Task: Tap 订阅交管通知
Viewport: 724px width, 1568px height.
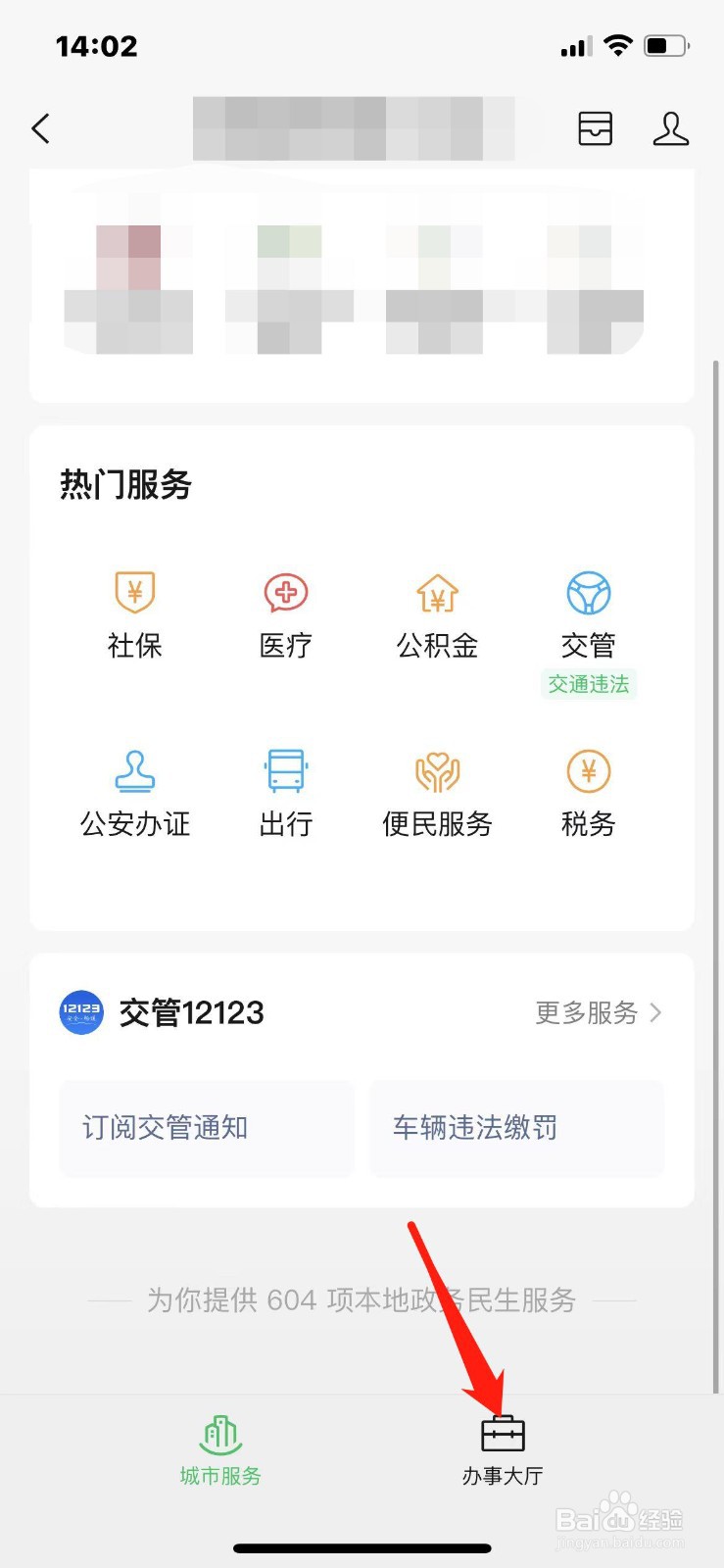Action: (x=207, y=1128)
